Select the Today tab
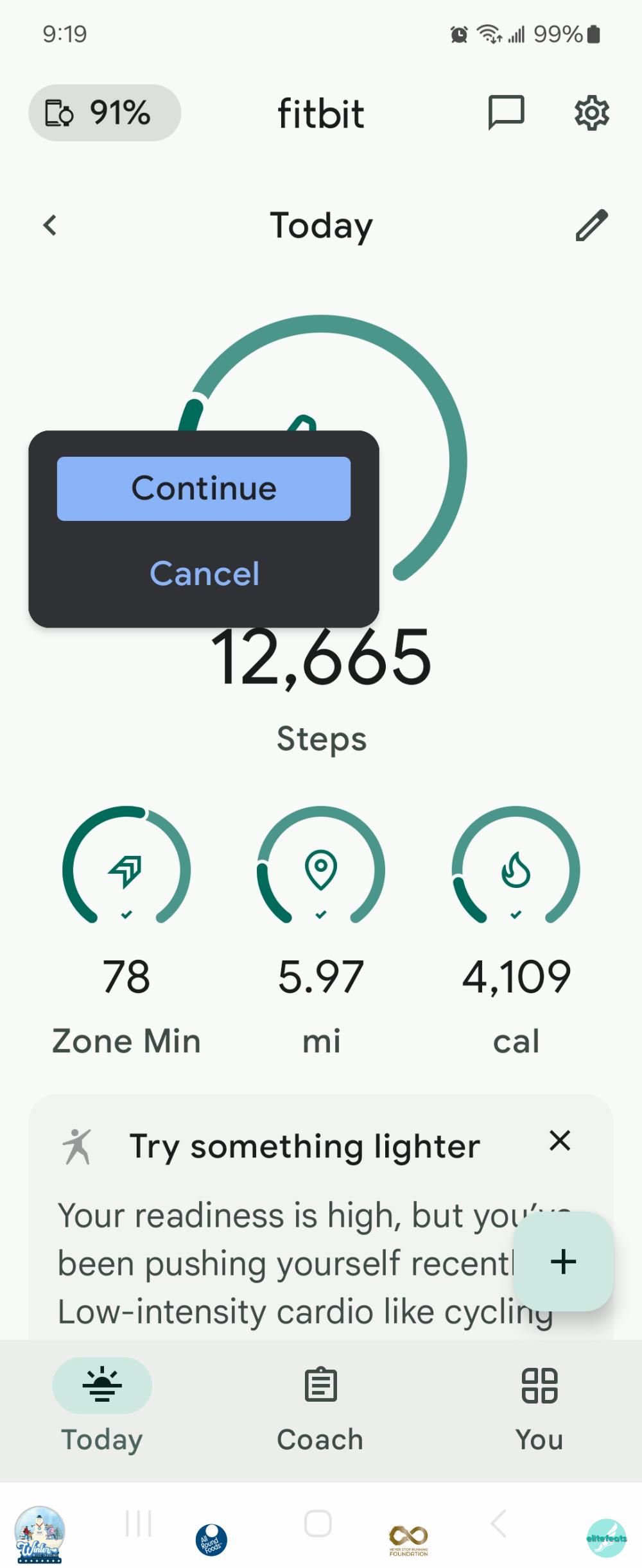Screen dimensions: 642x1568 pyautogui.click(x=102, y=1405)
